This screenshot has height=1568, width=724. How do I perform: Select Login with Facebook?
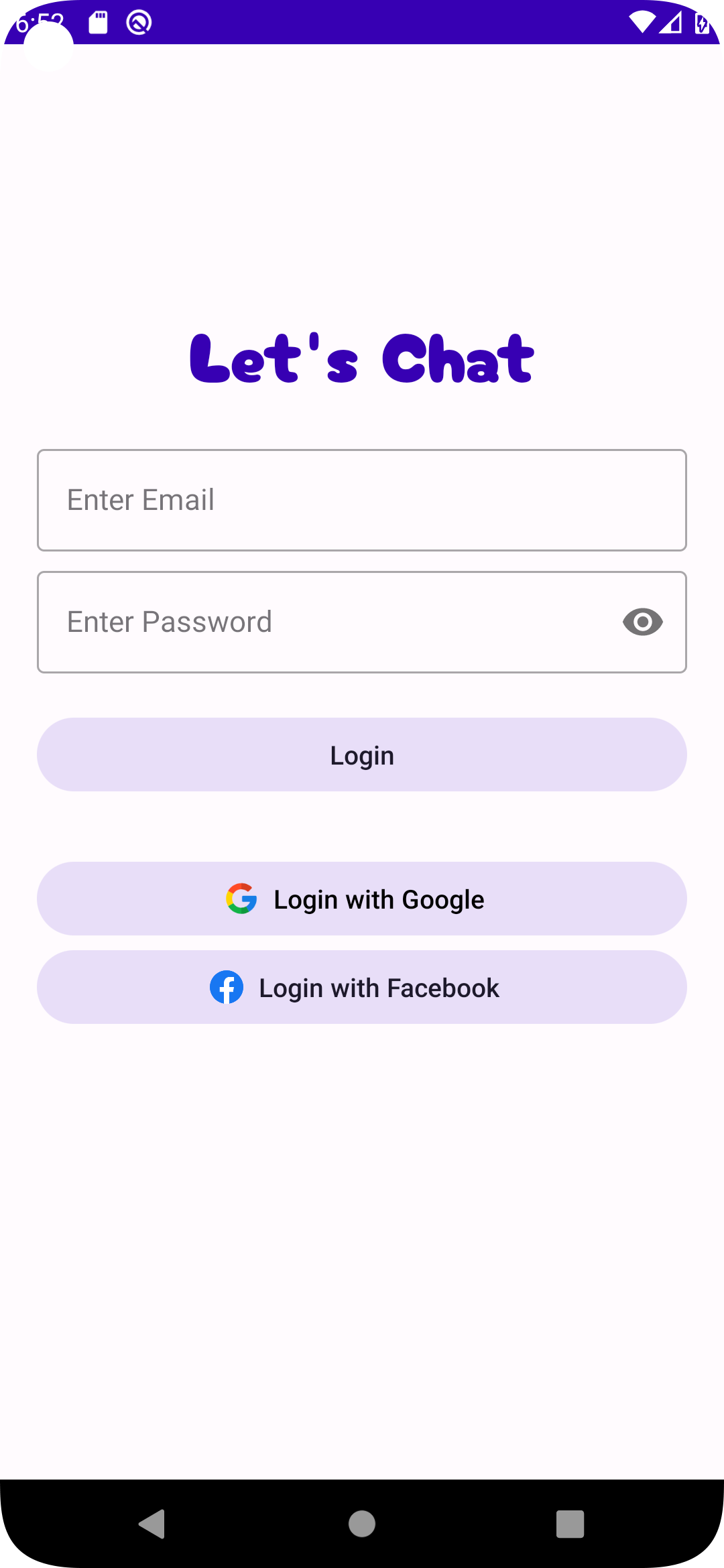tap(362, 987)
